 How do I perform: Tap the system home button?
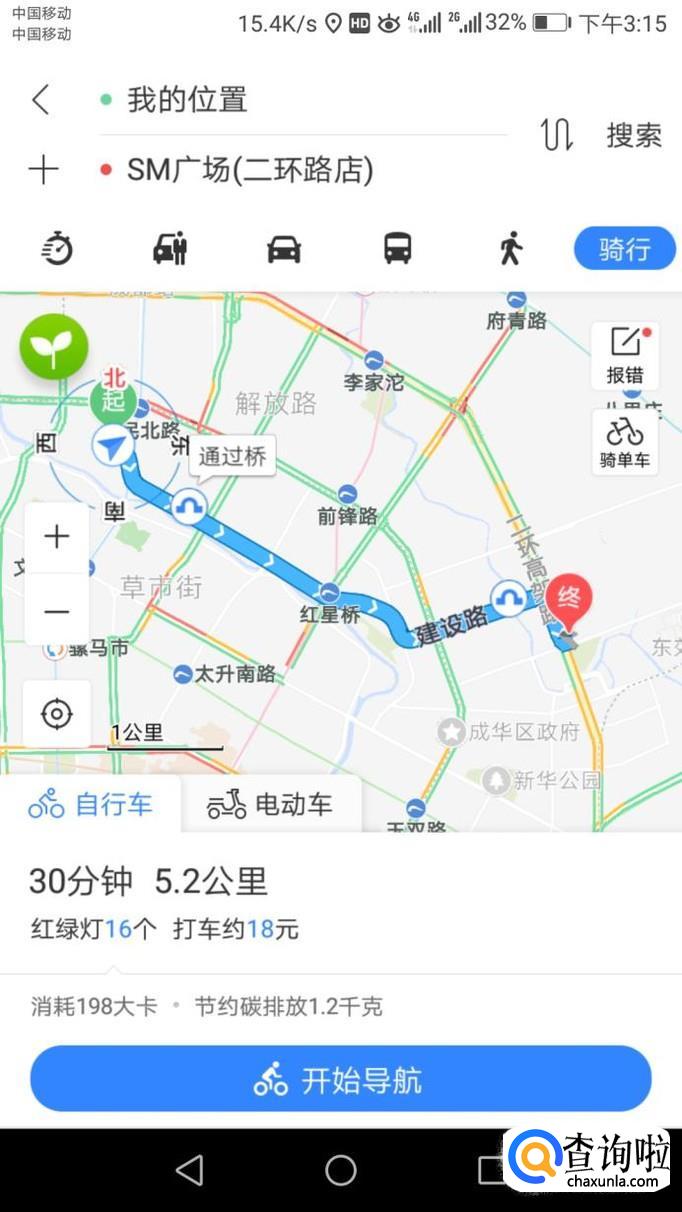340,1170
